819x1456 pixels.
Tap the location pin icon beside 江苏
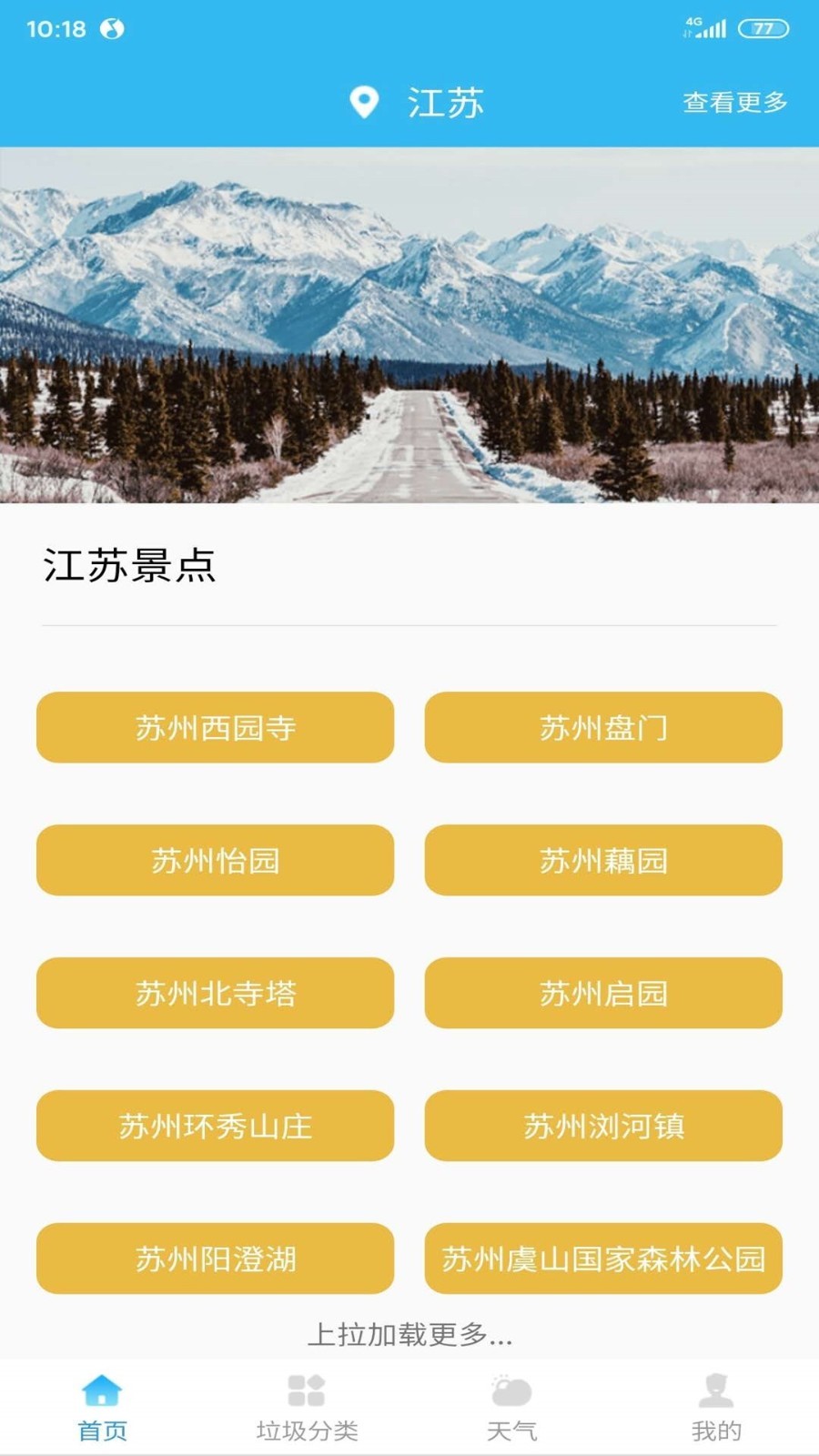[363, 102]
